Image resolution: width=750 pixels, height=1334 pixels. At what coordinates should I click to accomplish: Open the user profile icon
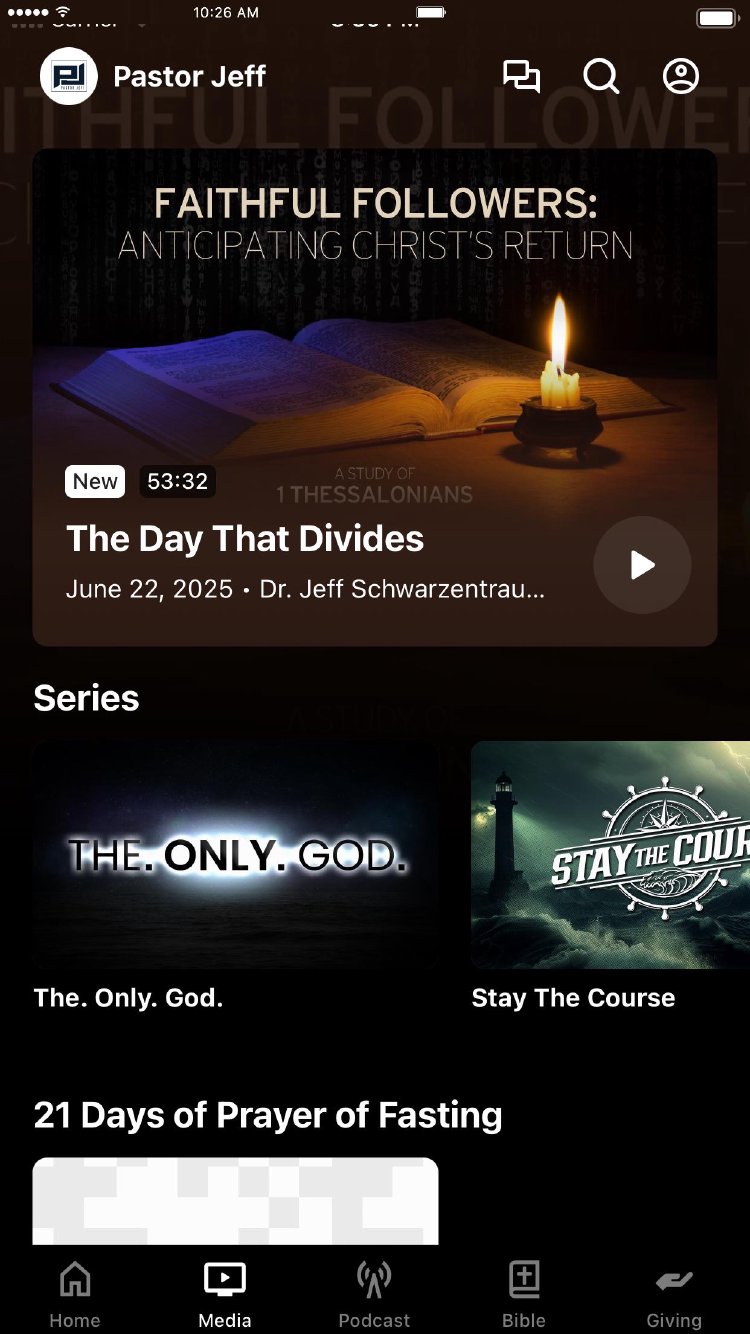681,77
